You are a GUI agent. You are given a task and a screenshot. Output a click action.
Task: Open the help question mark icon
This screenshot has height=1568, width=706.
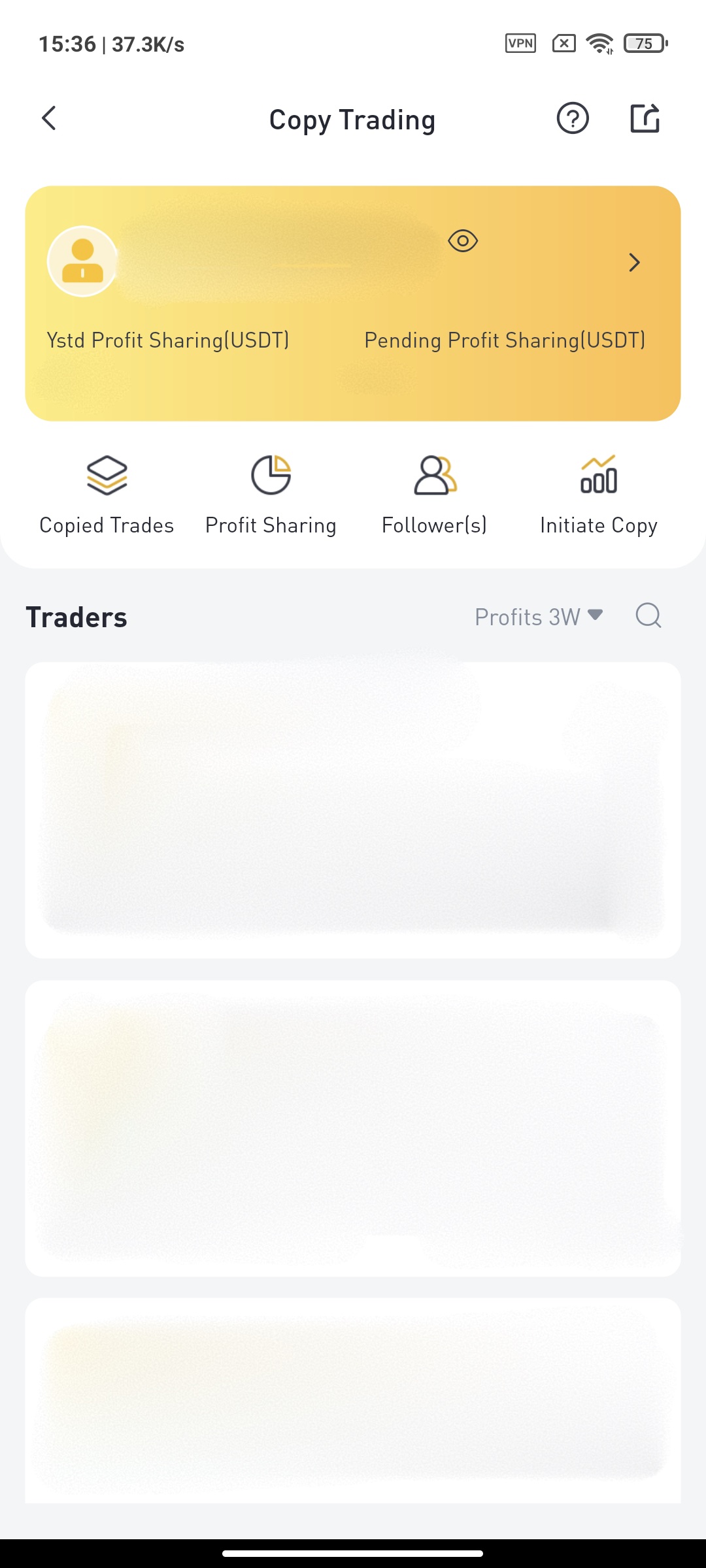(x=573, y=119)
